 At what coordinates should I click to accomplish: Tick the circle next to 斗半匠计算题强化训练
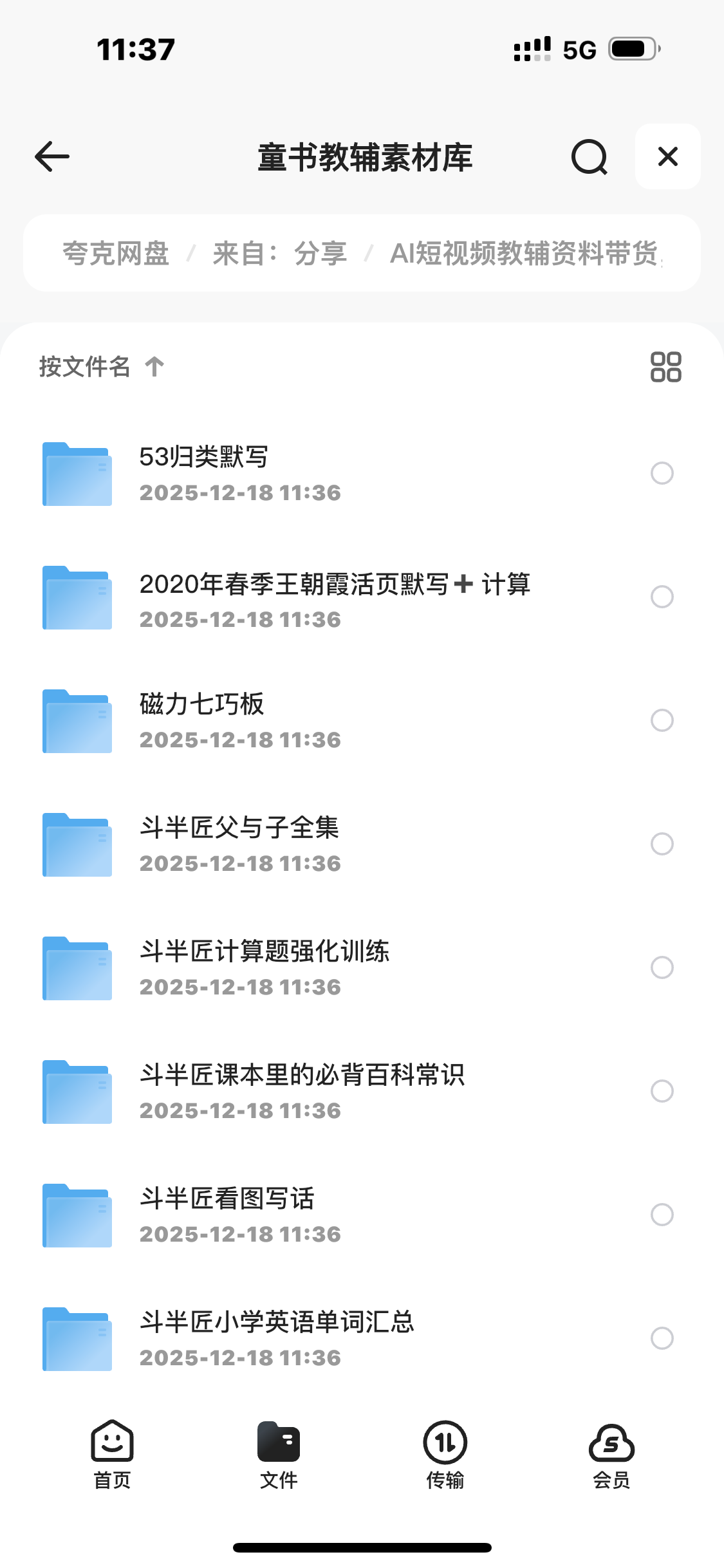(x=662, y=967)
